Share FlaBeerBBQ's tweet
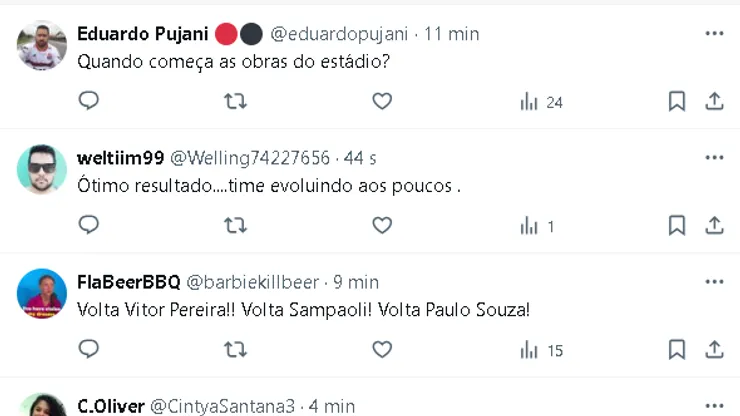This screenshot has height=416, width=740. [714, 349]
